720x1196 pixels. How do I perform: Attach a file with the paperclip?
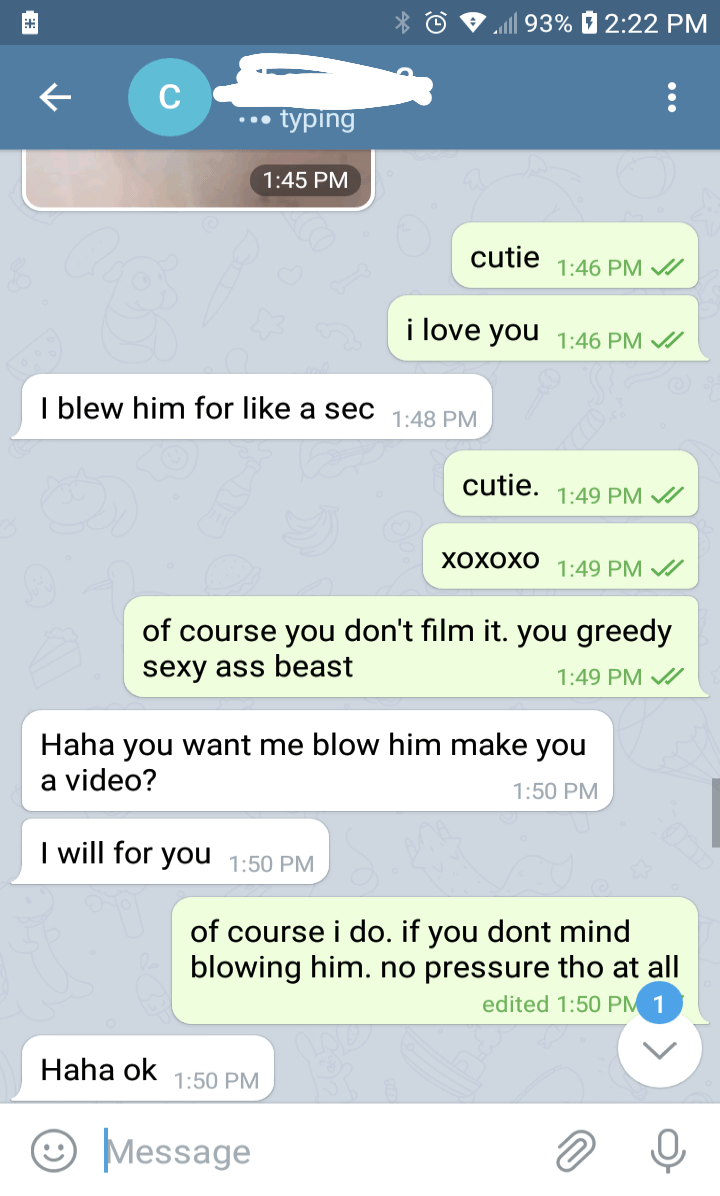point(576,1151)
